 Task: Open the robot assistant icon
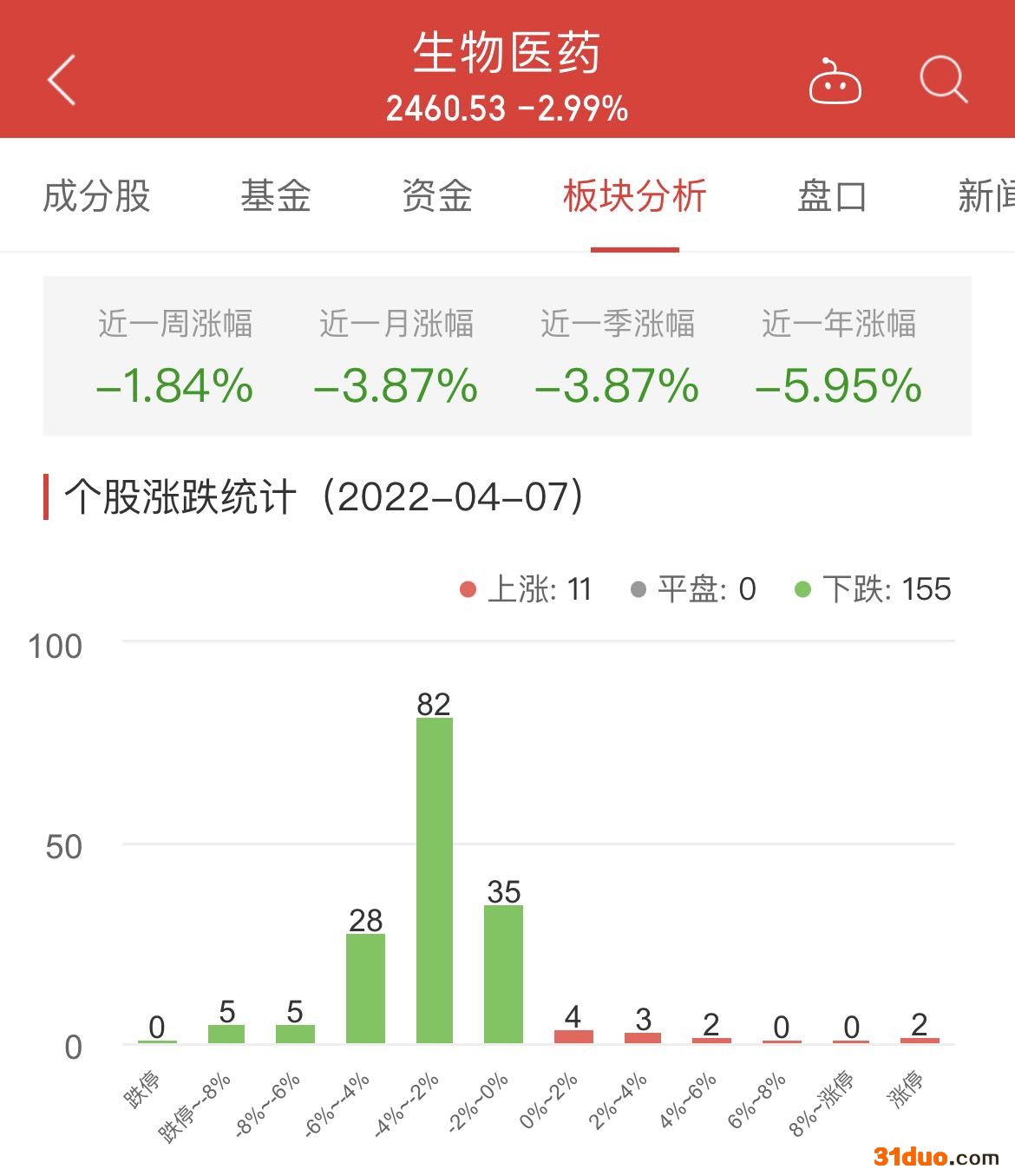(x=835, y=82)
